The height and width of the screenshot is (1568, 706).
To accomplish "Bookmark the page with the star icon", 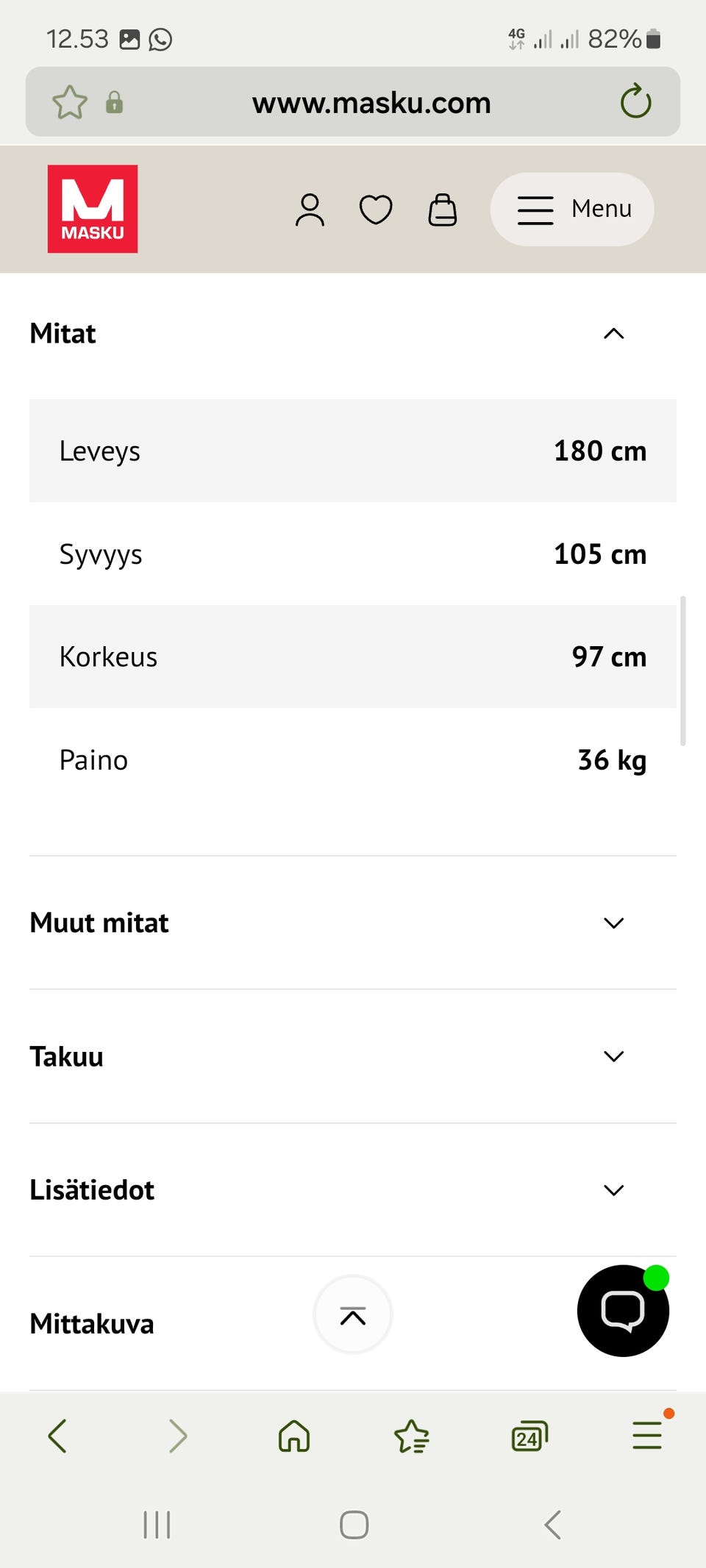I will [x=70, y=102].
